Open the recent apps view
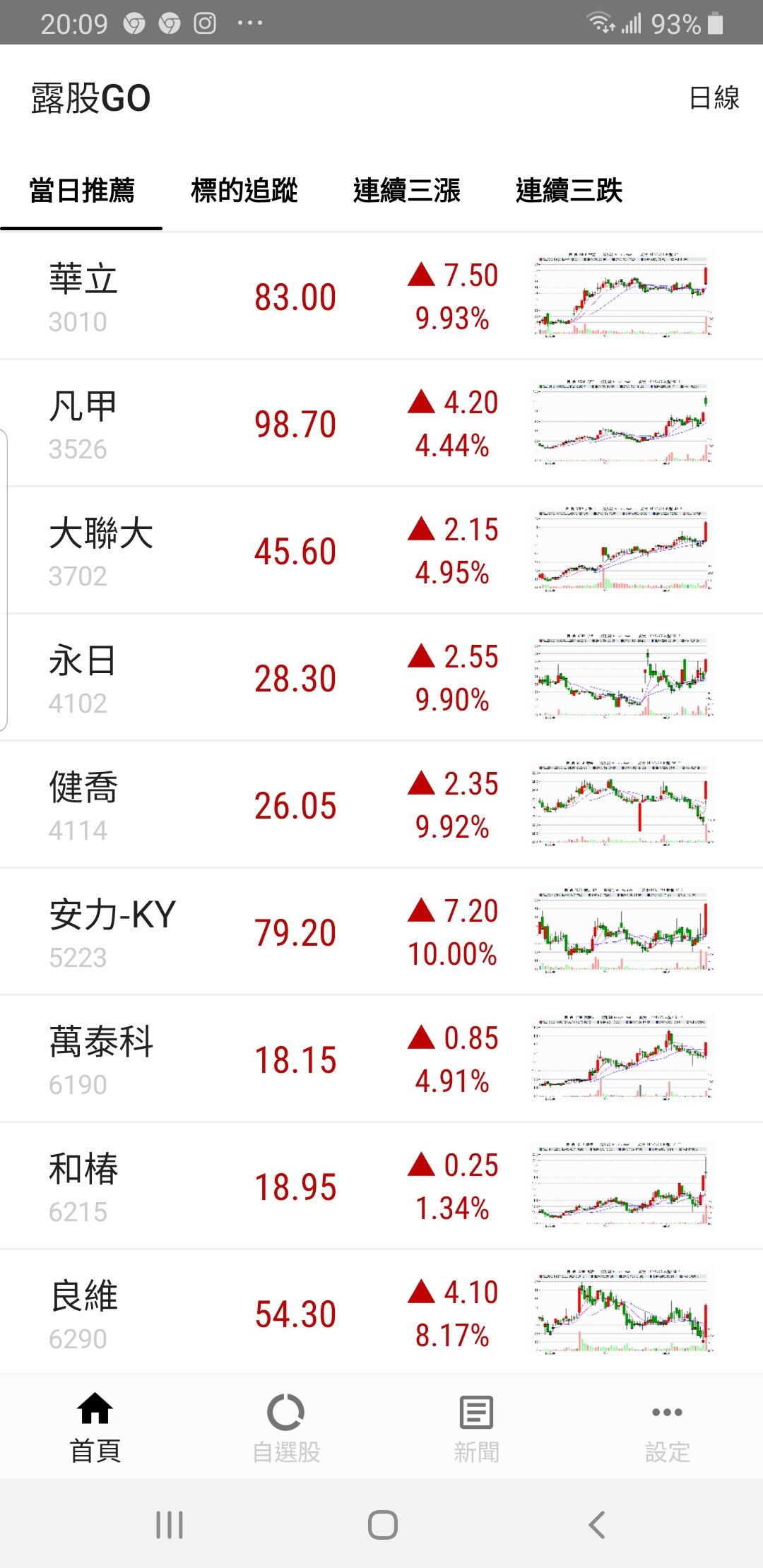The width and height of the screenshot is (763, 1568). tap(170, 1525)
